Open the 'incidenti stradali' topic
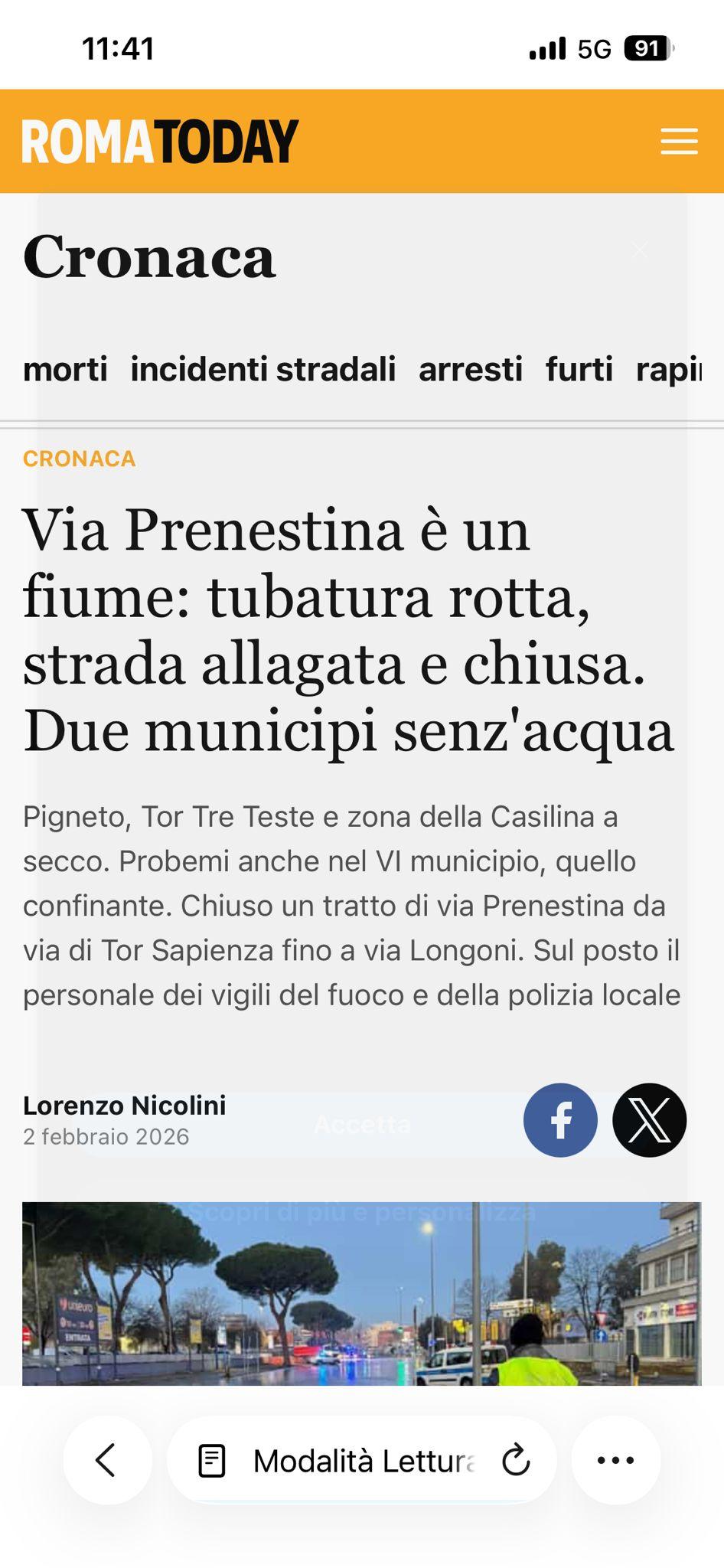Viewport: 724px width, 1568px height. point(263,369)
